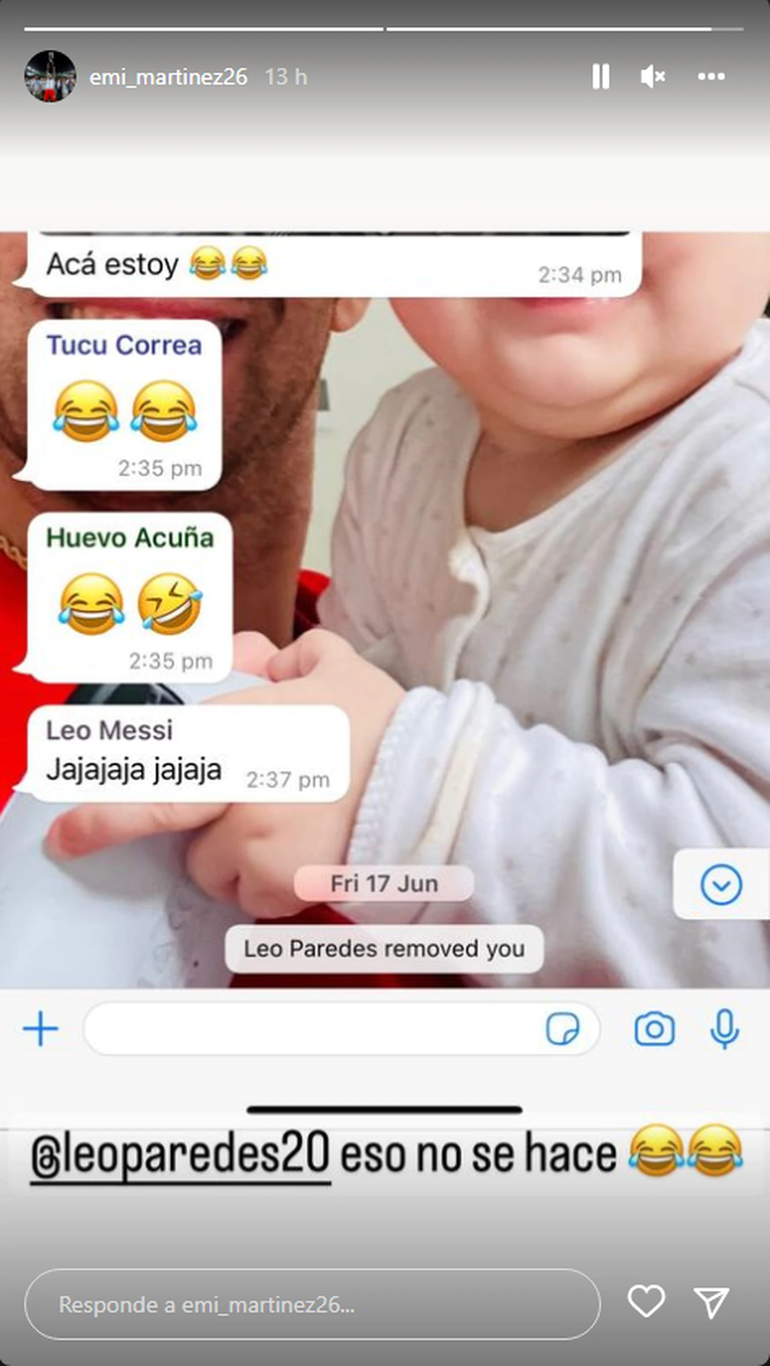
Task: Tap the reply field to emi_martinez26
Action: (x=312, y=1304)
